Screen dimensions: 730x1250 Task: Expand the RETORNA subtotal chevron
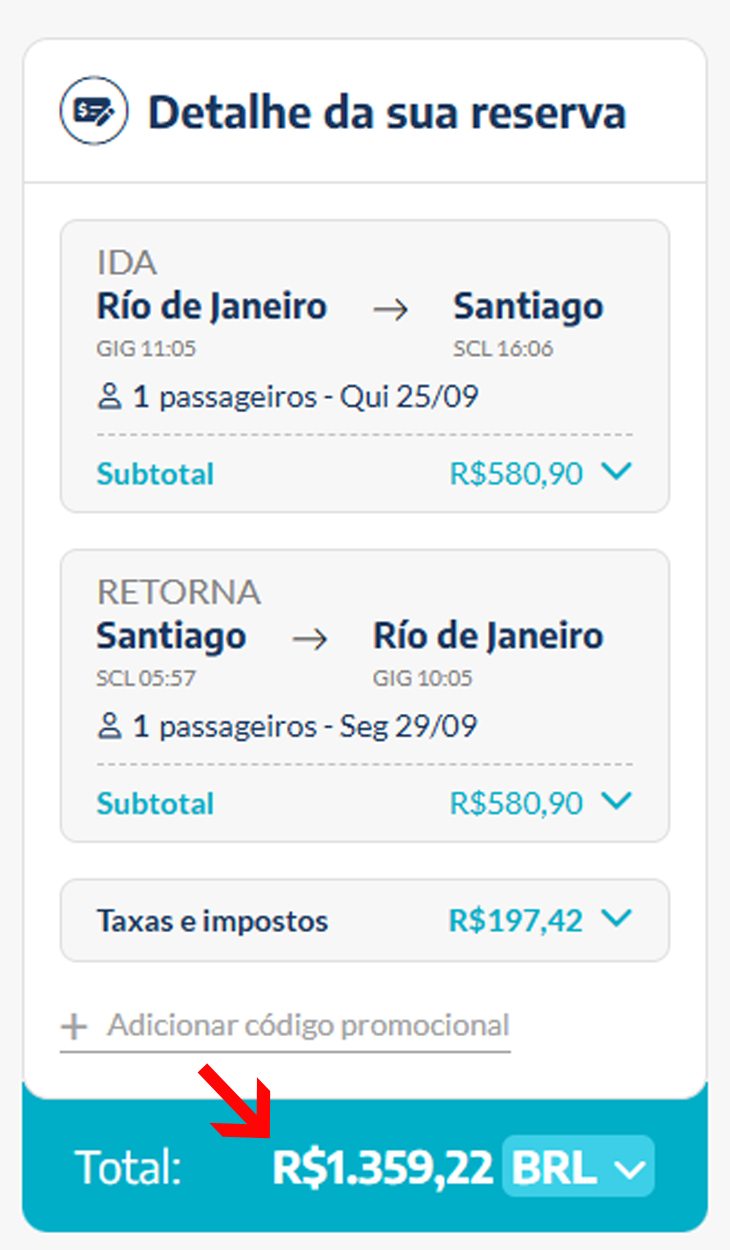tap(618, 801)
